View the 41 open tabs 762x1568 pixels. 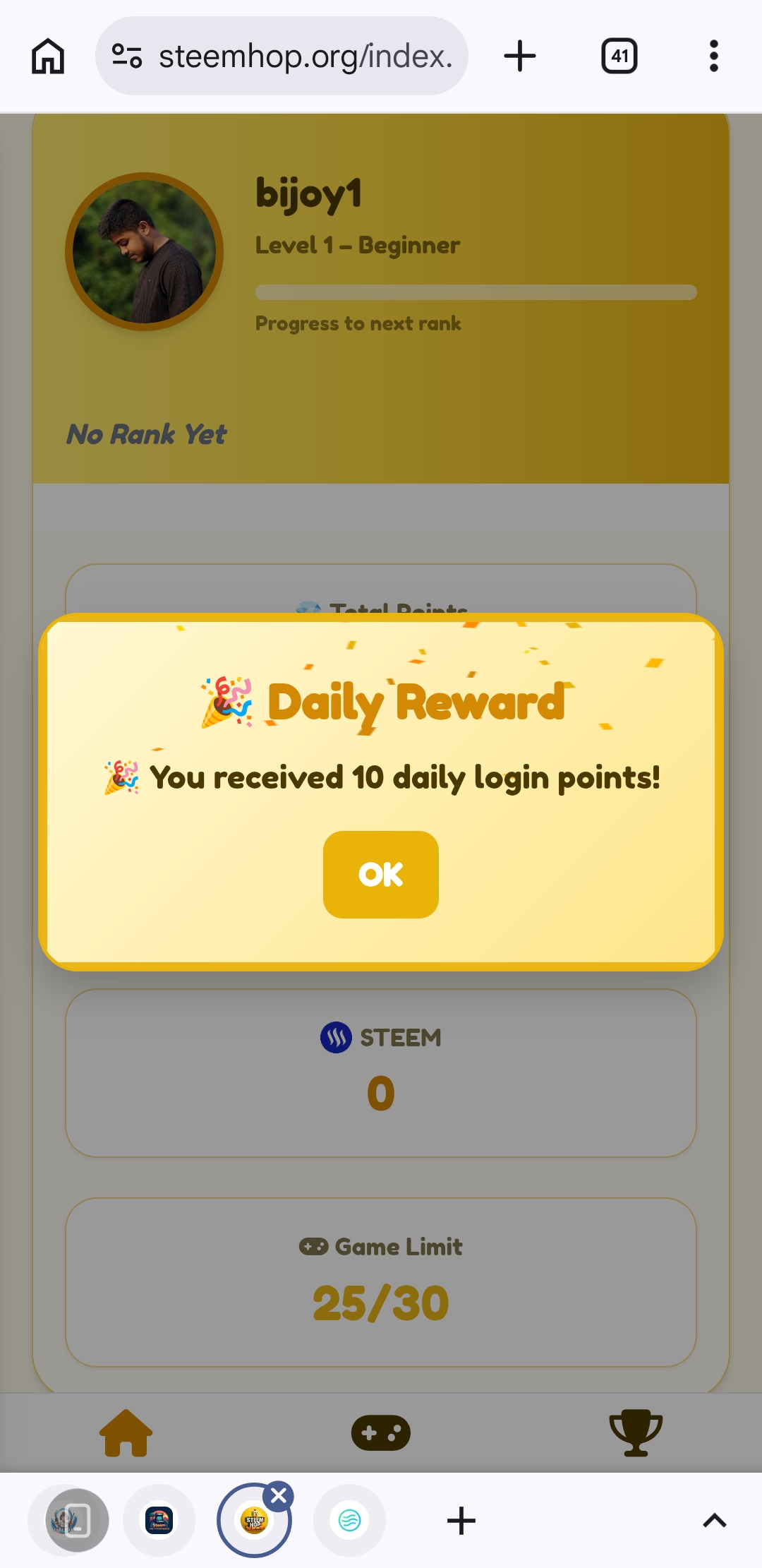619,56
